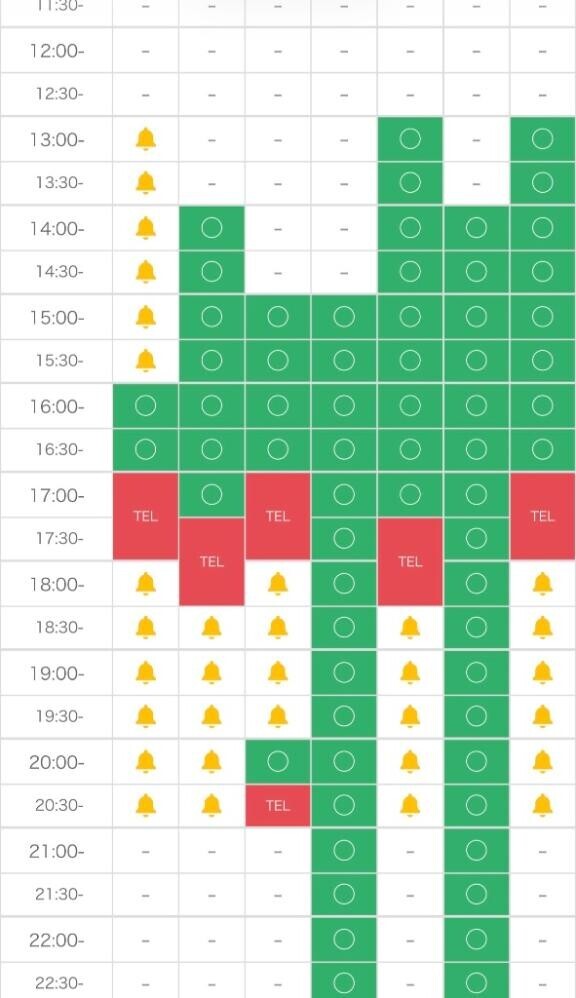Viewport: 576px width, 998px height.
Task: Request a vacancy alert for the 13:30 slot
Action: [x=146, y=183]
